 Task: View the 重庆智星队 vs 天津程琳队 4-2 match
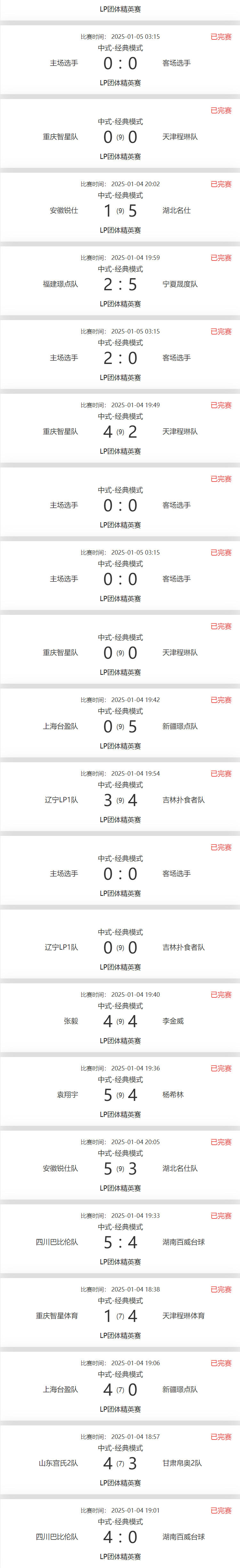pyautogui.click(x=120, y=432)
